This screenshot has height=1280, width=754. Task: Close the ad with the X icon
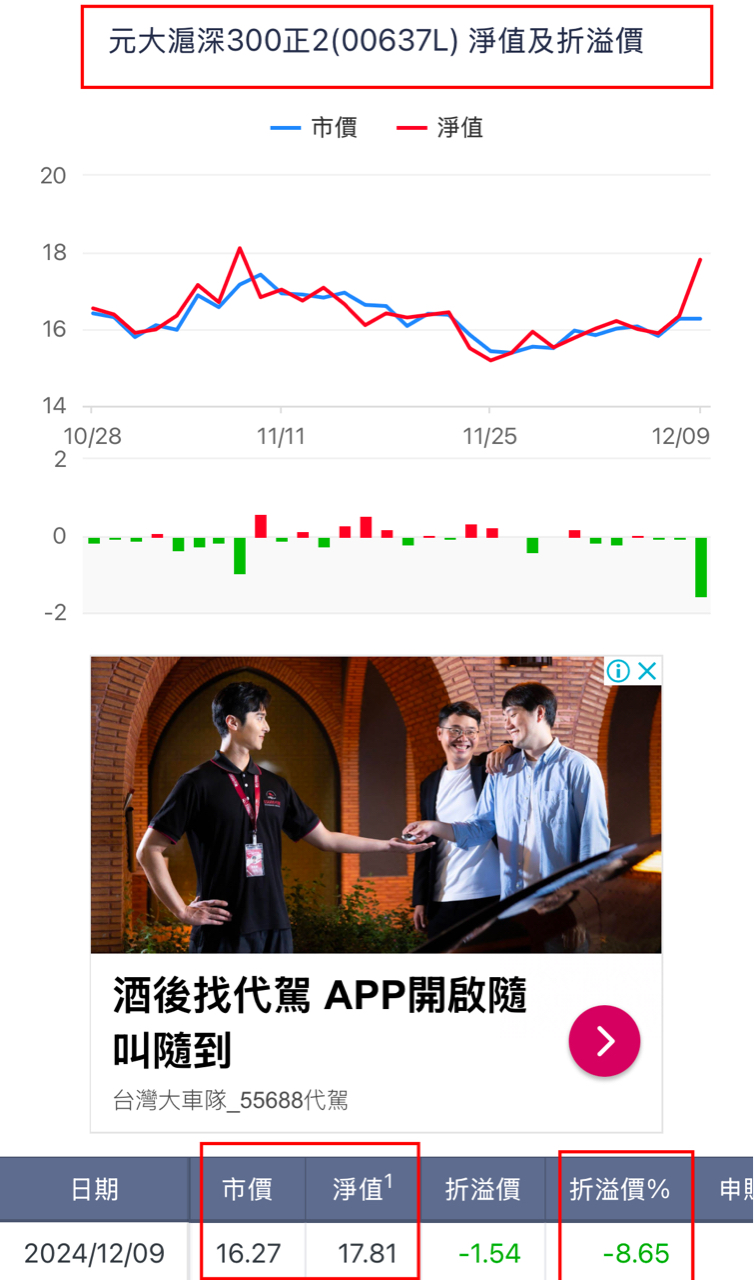(647, 671)
